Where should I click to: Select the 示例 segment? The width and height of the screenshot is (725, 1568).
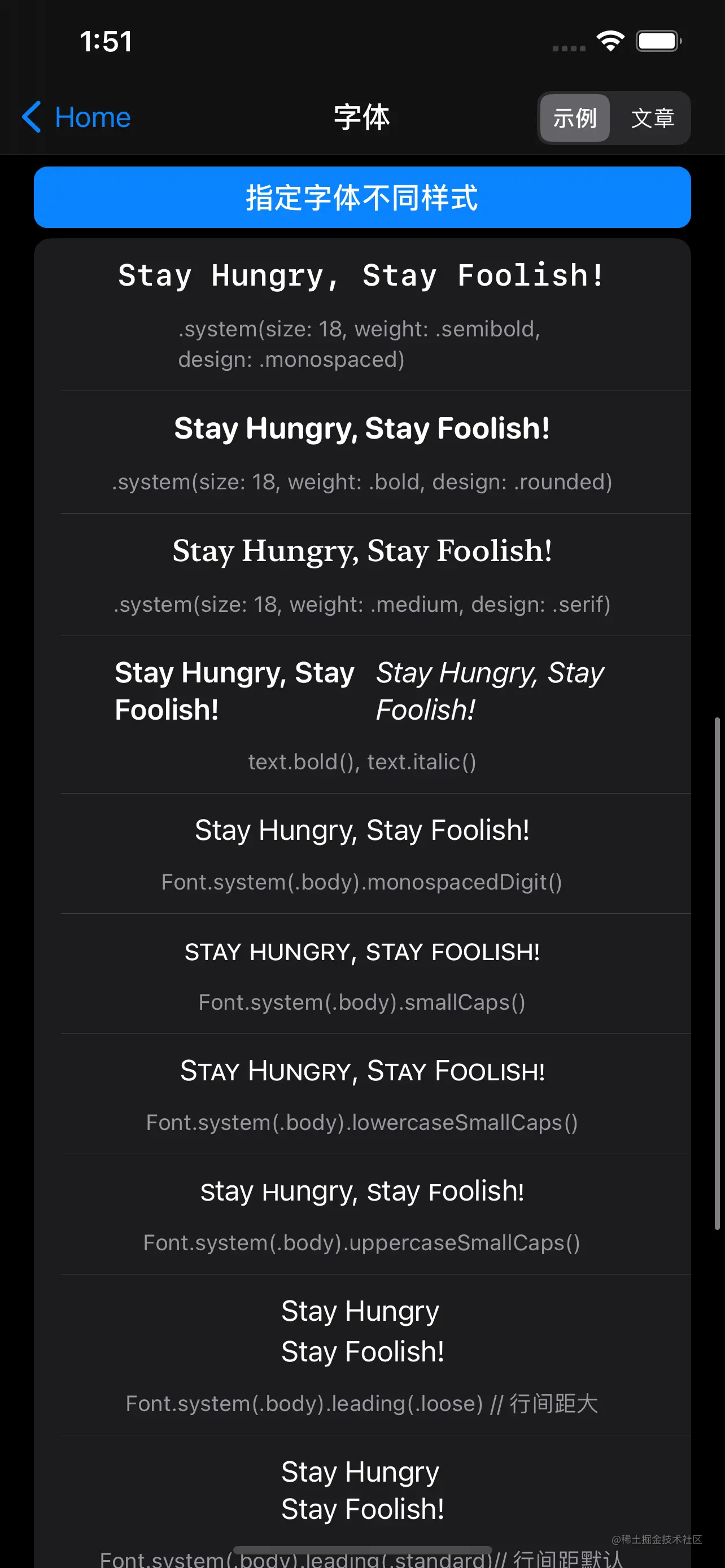click(x=574, y=118)
